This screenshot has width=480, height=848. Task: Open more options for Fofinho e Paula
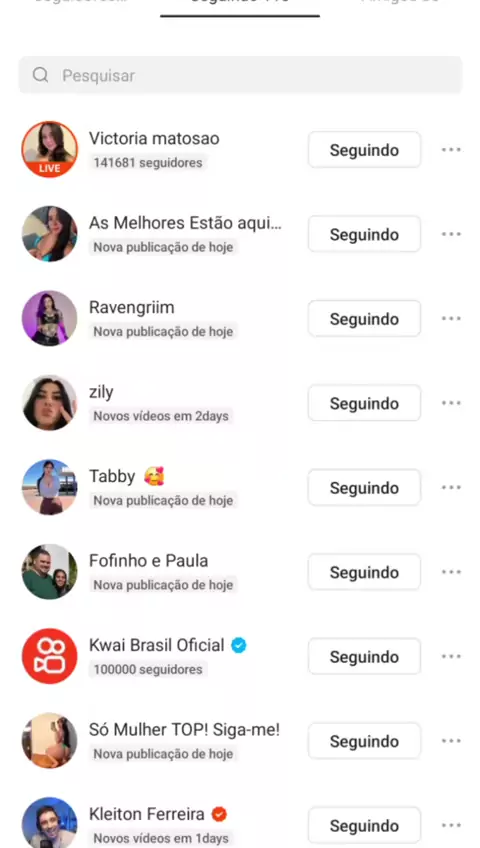point(451,572)
